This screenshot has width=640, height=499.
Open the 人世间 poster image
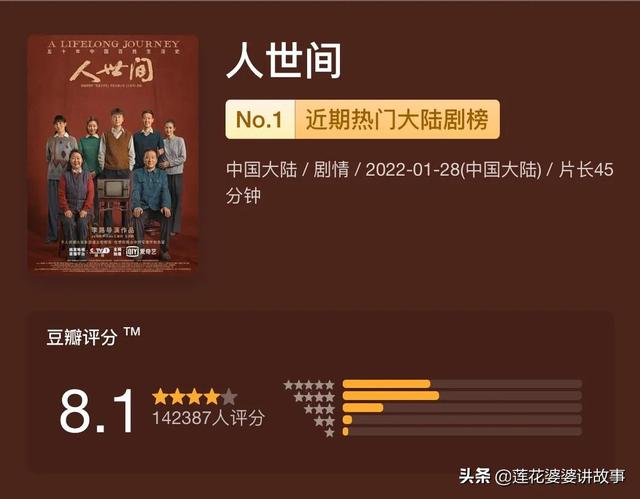tap(113, 153)
